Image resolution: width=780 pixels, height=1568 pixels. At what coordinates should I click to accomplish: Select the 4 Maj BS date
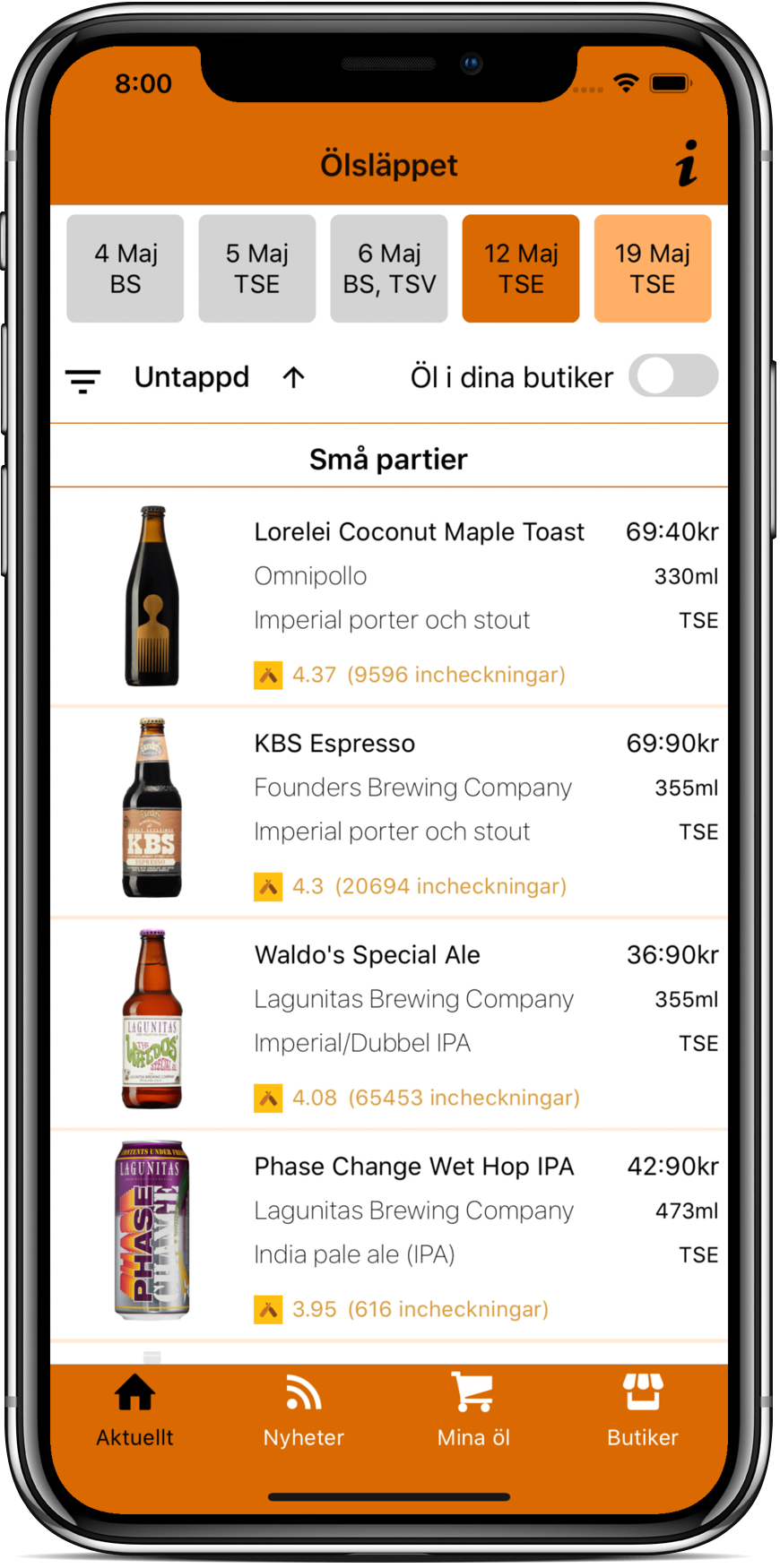[126, 269]
